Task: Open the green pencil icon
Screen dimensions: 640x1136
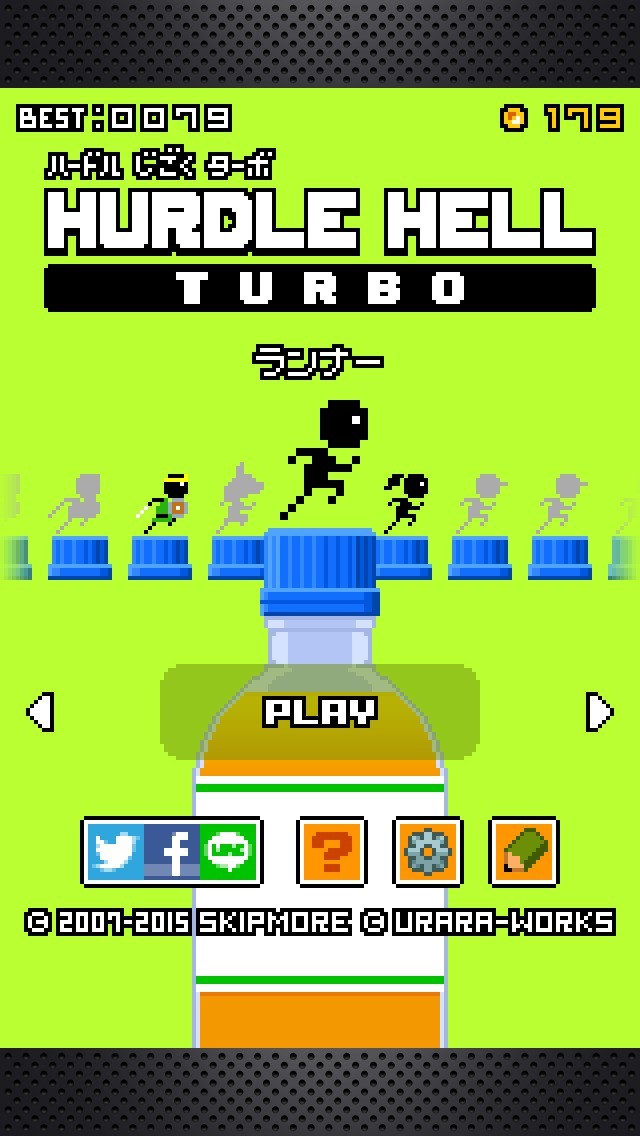Action: point(524,851)
